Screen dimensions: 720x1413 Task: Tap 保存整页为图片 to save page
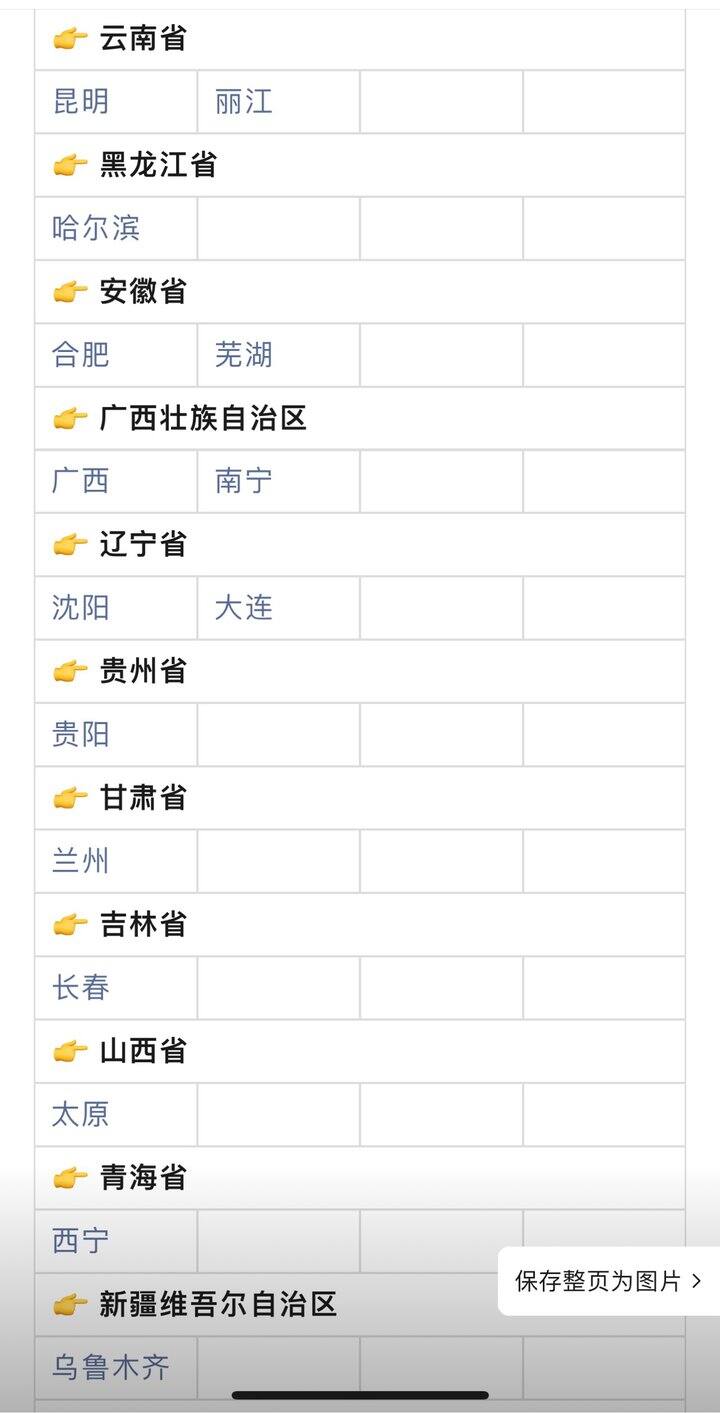click(609, 1281)
